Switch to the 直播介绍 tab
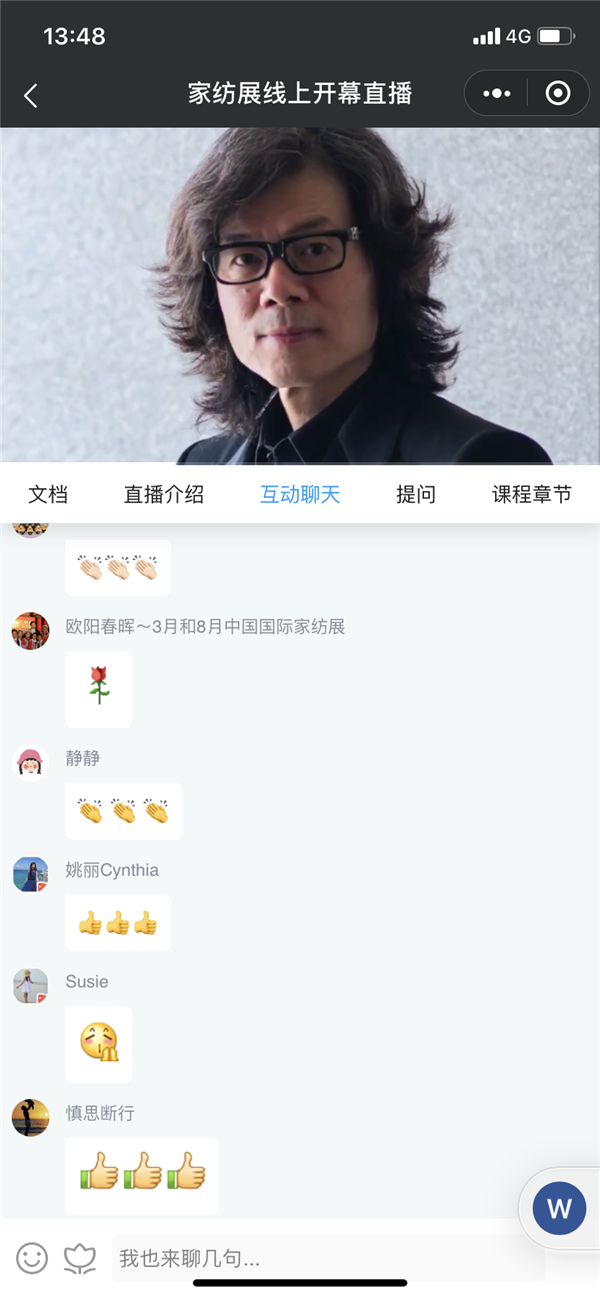This screenshot has height=1298, width=600. (x=164, y=494)
